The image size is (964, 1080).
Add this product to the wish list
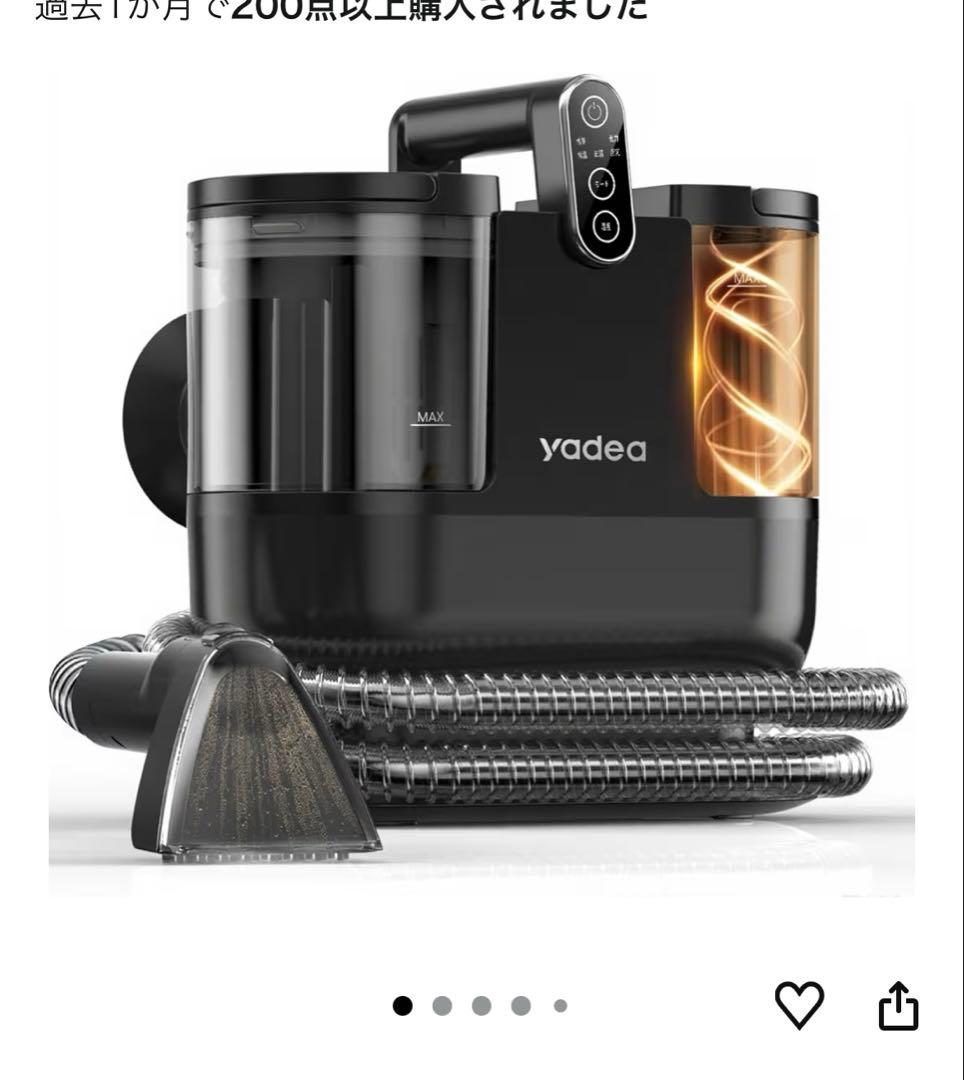800,1004
